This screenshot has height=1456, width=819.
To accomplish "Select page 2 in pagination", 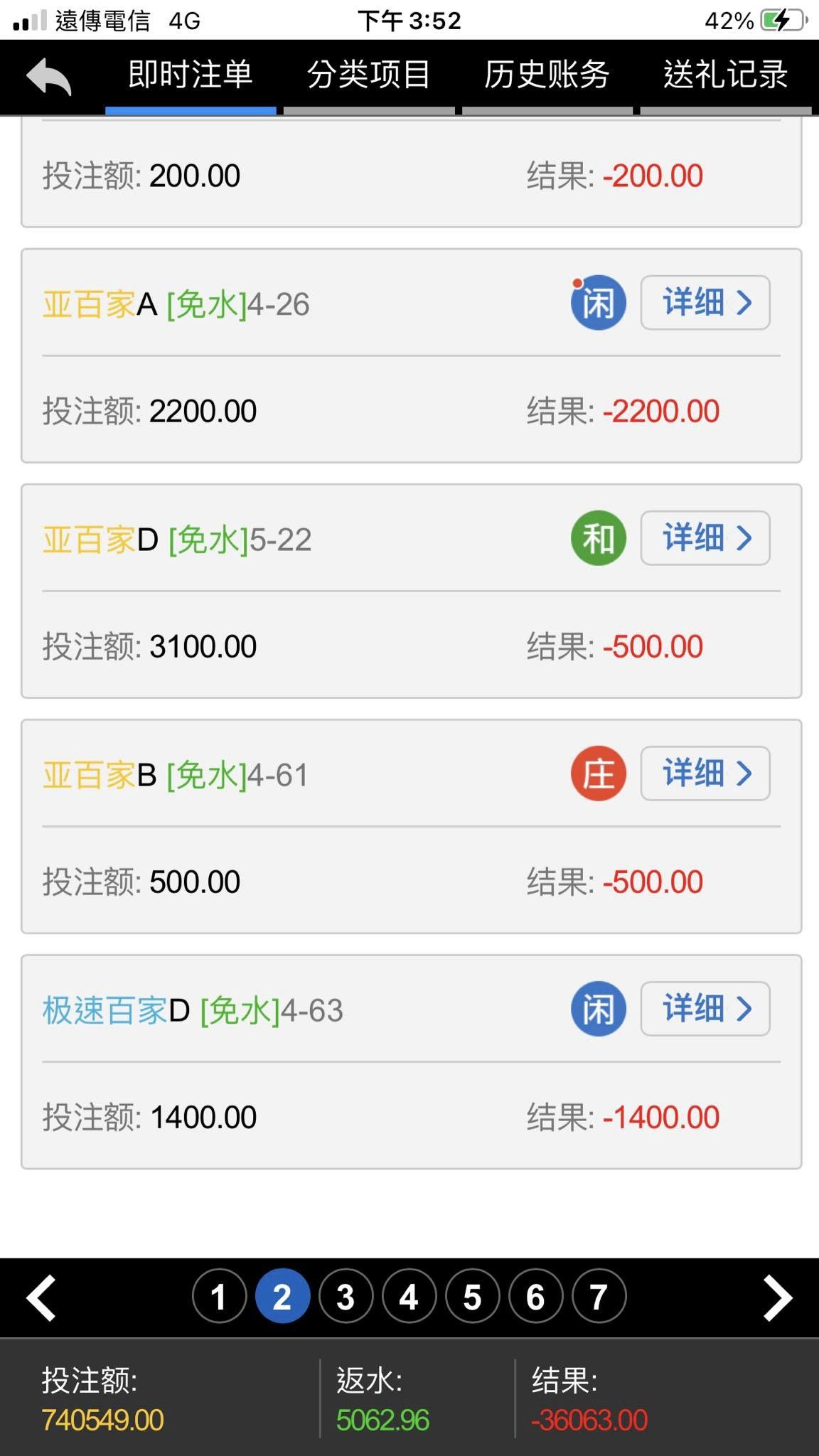I will 282,1296.
